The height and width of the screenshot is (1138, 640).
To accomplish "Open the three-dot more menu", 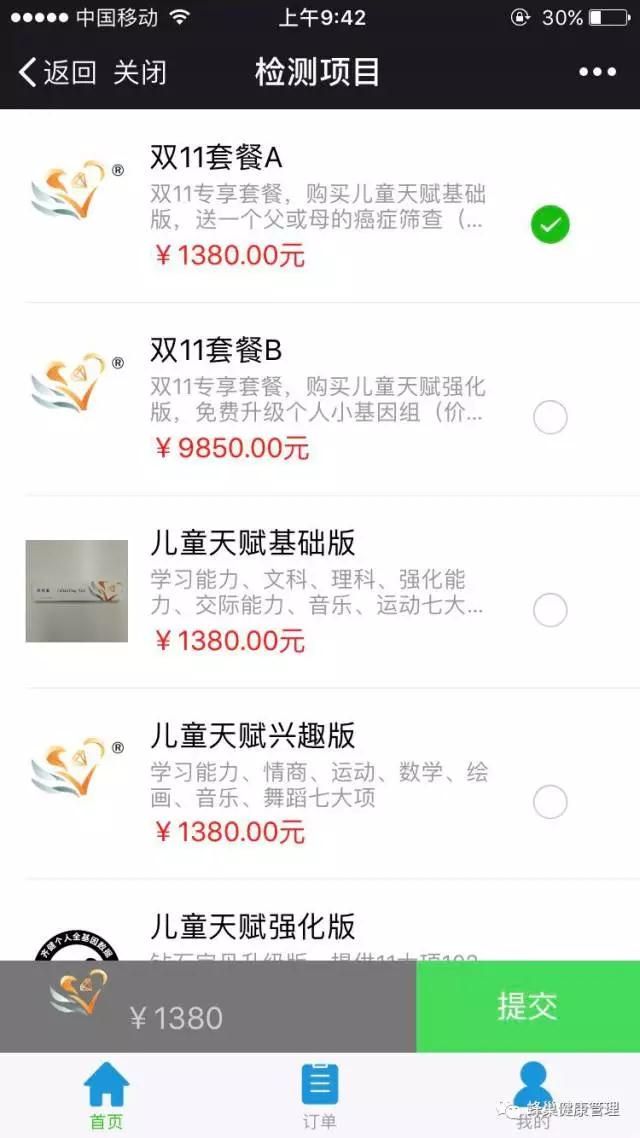I will (x=597, y=72).
